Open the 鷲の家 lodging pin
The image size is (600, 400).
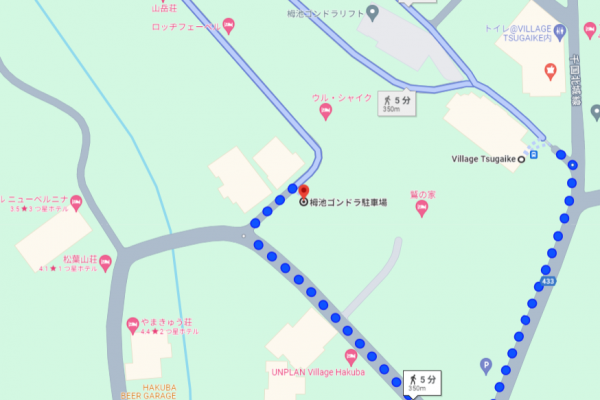[x=421, y=208]
